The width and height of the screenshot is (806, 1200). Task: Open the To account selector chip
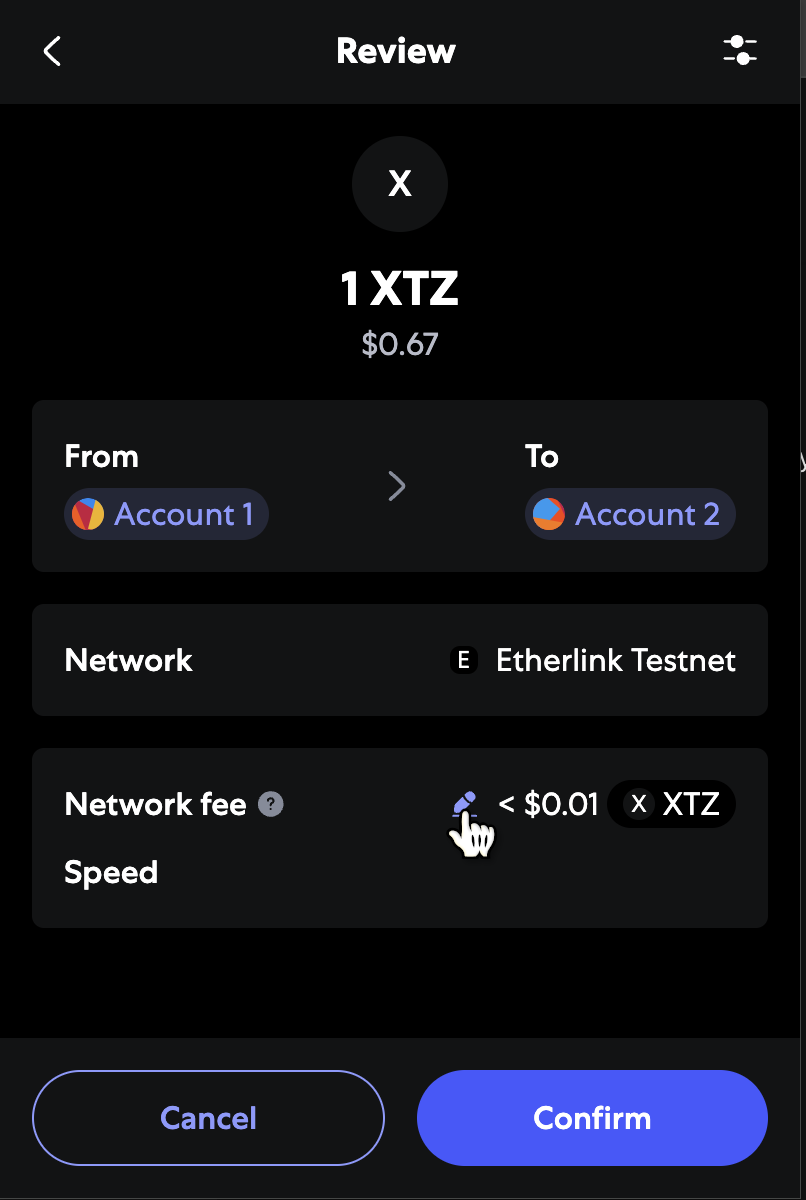tap(629, 514)
